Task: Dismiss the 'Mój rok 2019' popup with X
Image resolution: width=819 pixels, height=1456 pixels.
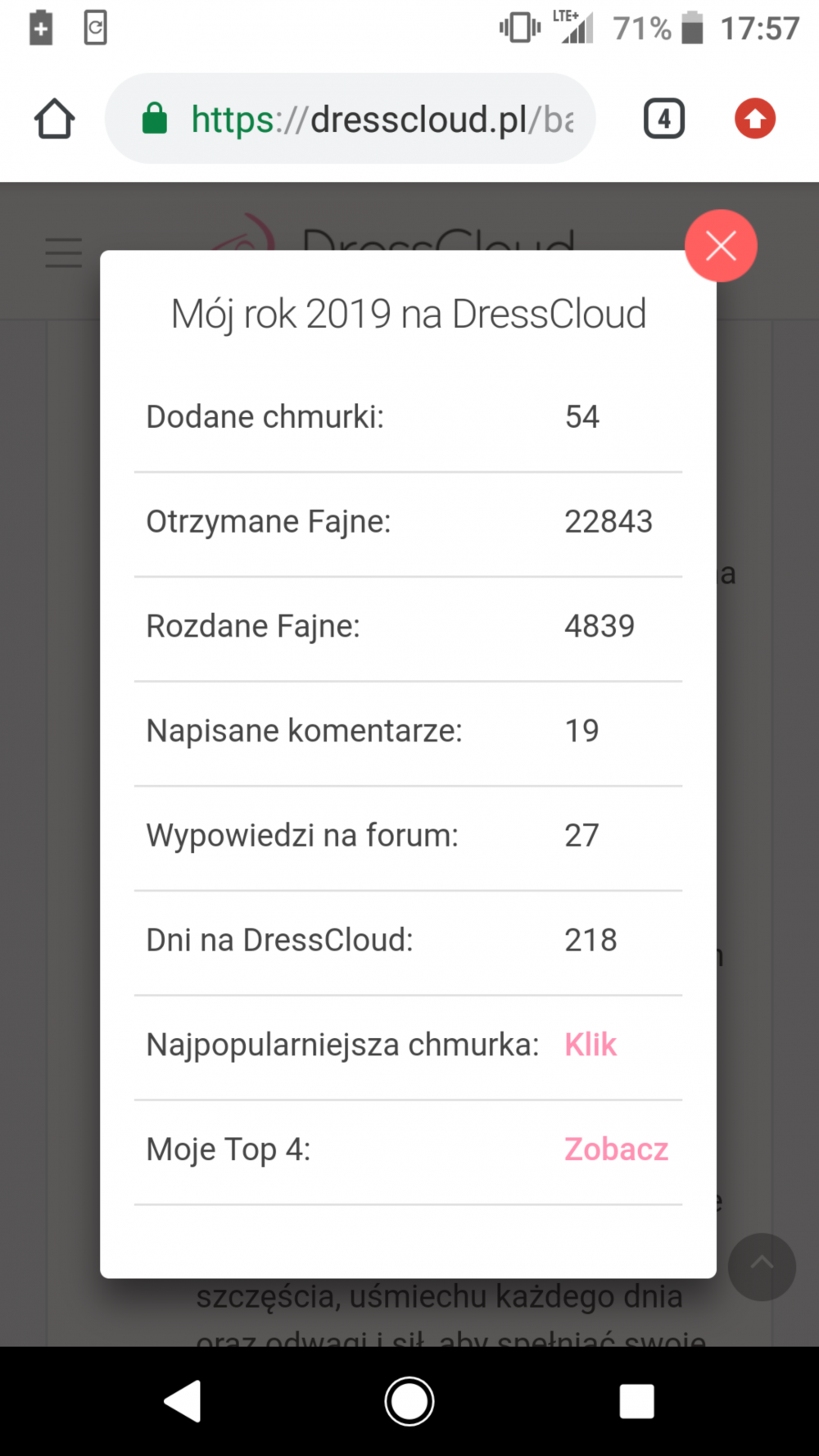Action: click(x=721, y=245)
